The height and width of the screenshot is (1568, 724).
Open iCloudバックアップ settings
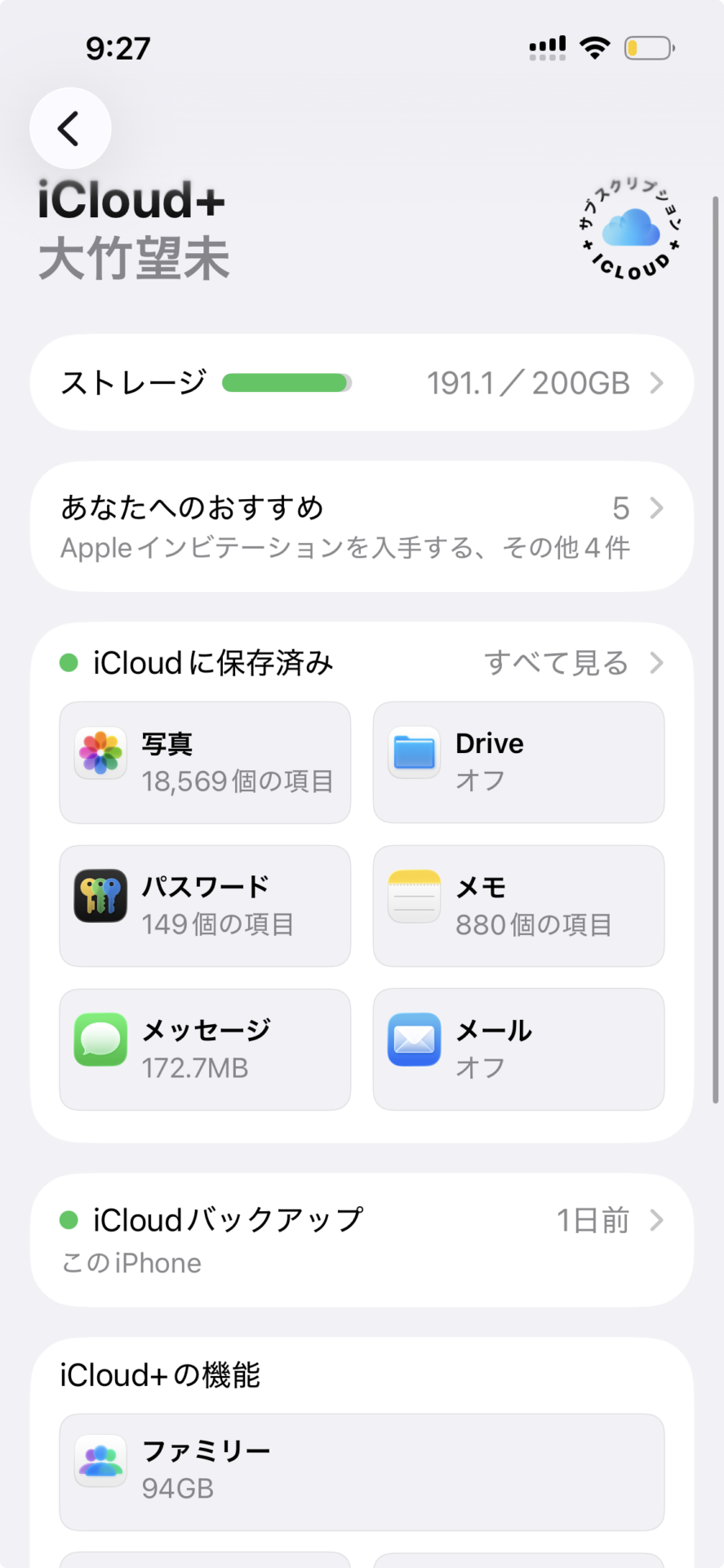click(362, 1240)
